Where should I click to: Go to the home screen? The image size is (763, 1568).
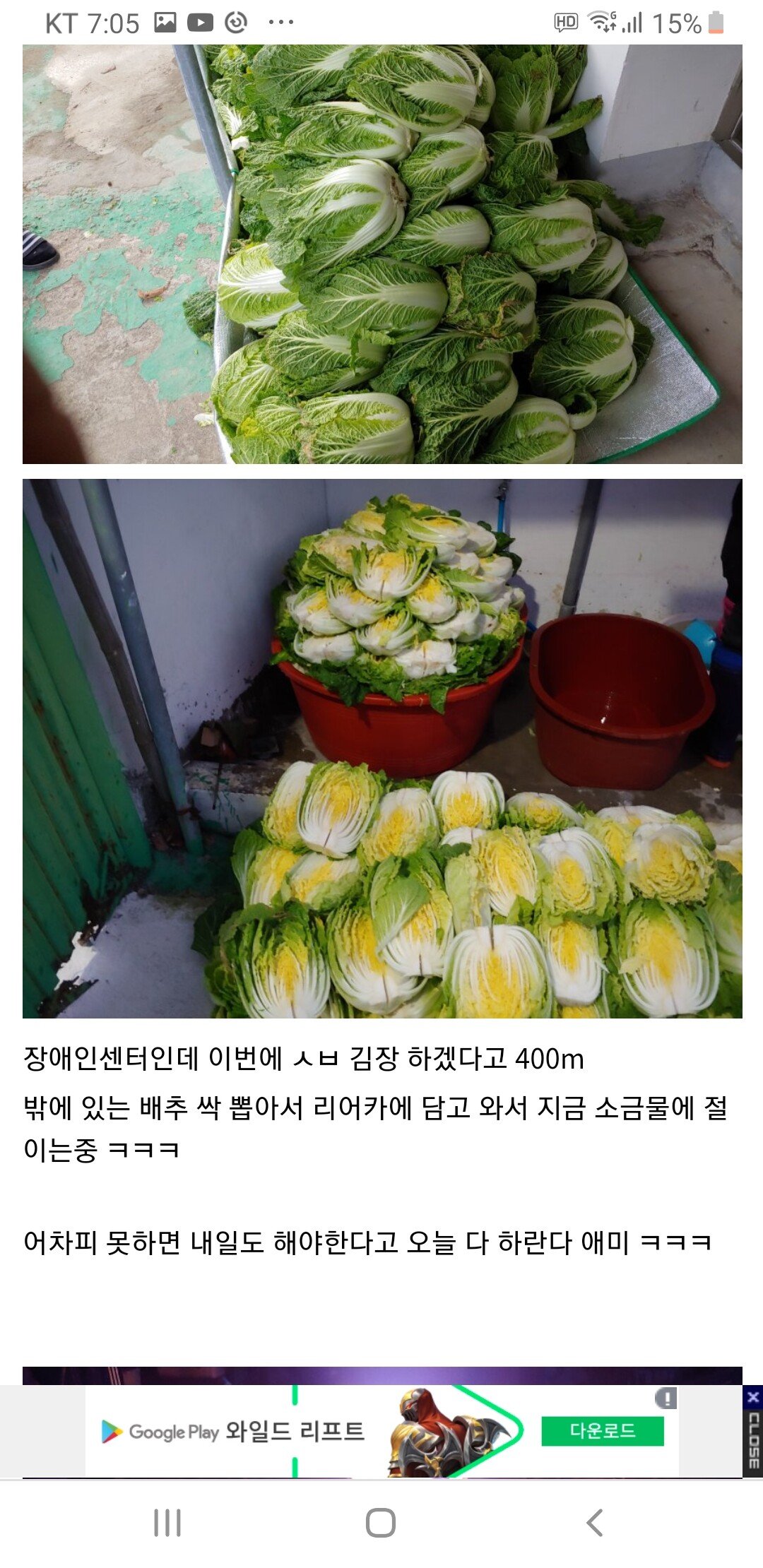pyautogui.click(x=381, y=1523)
